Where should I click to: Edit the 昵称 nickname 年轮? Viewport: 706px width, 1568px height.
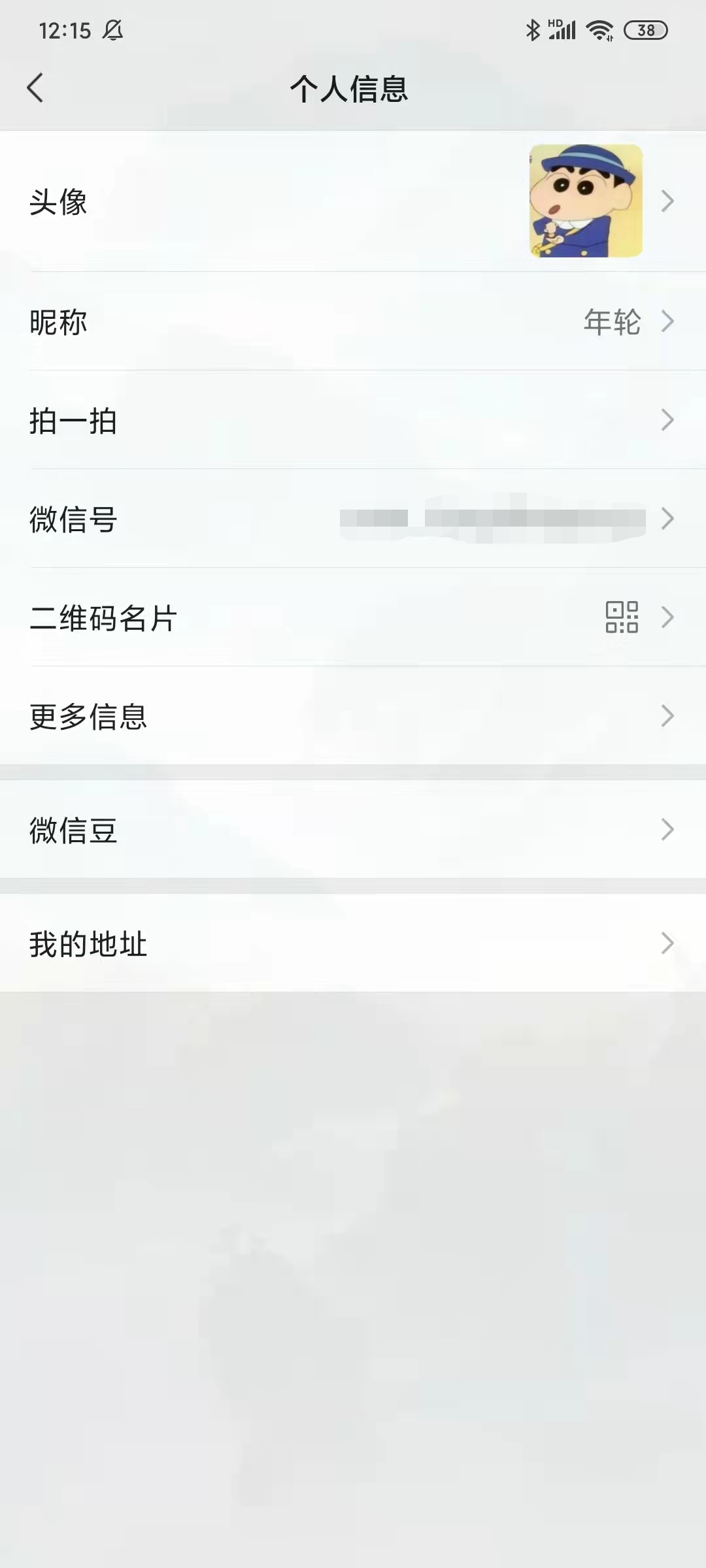[x=353, y=321]
